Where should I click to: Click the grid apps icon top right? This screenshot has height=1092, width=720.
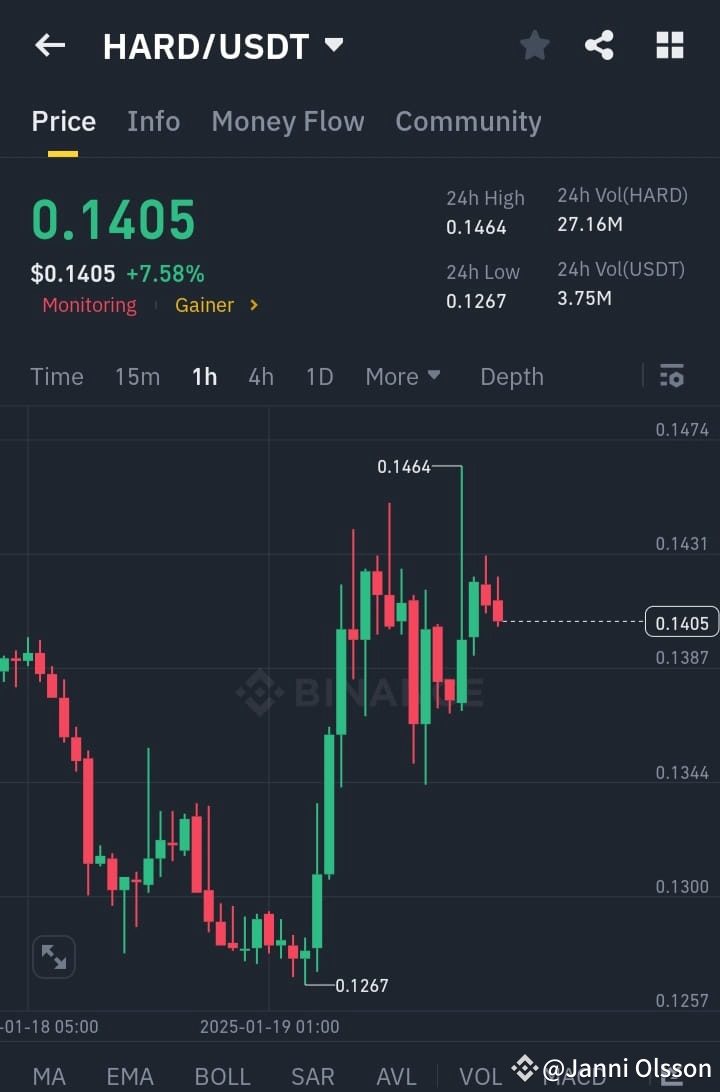pyautogui.click(x=669, y=45)
